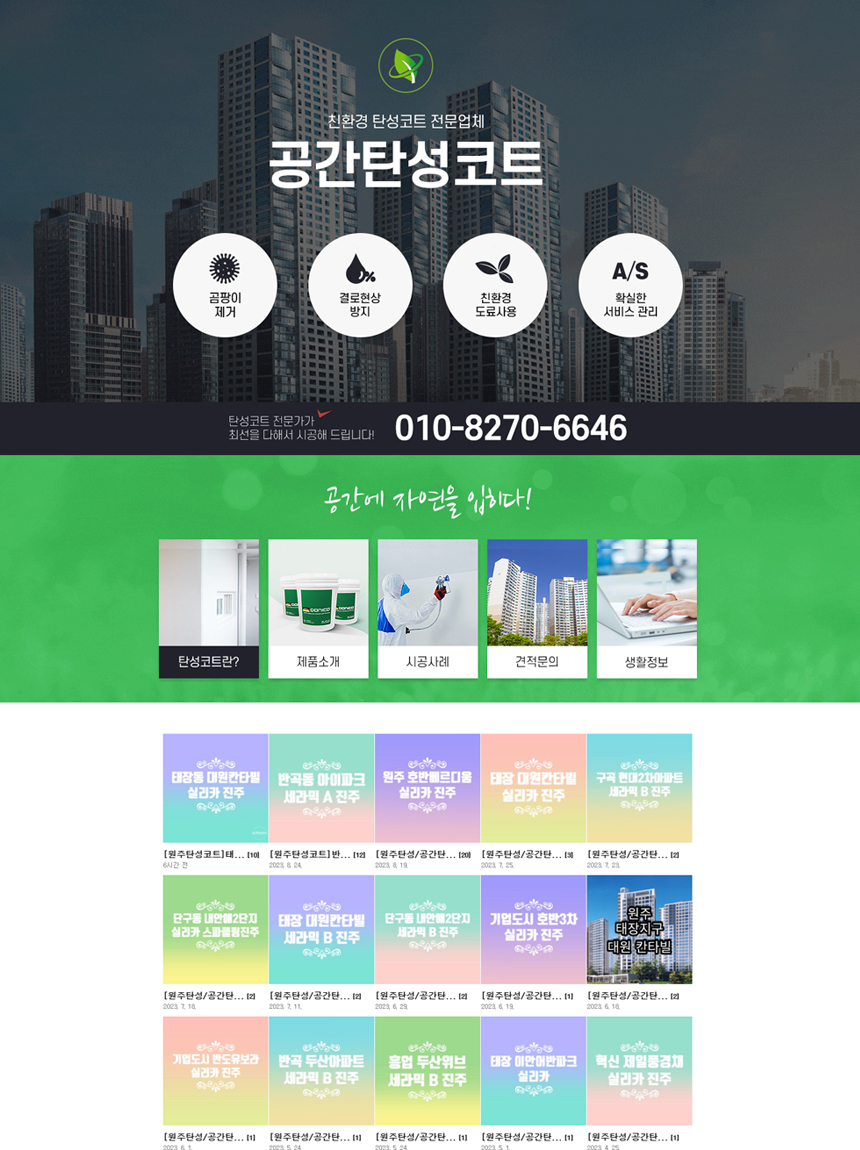Open the 단구동 내안애2단지 실리카 스파클링진주 post

click(215, 930)
